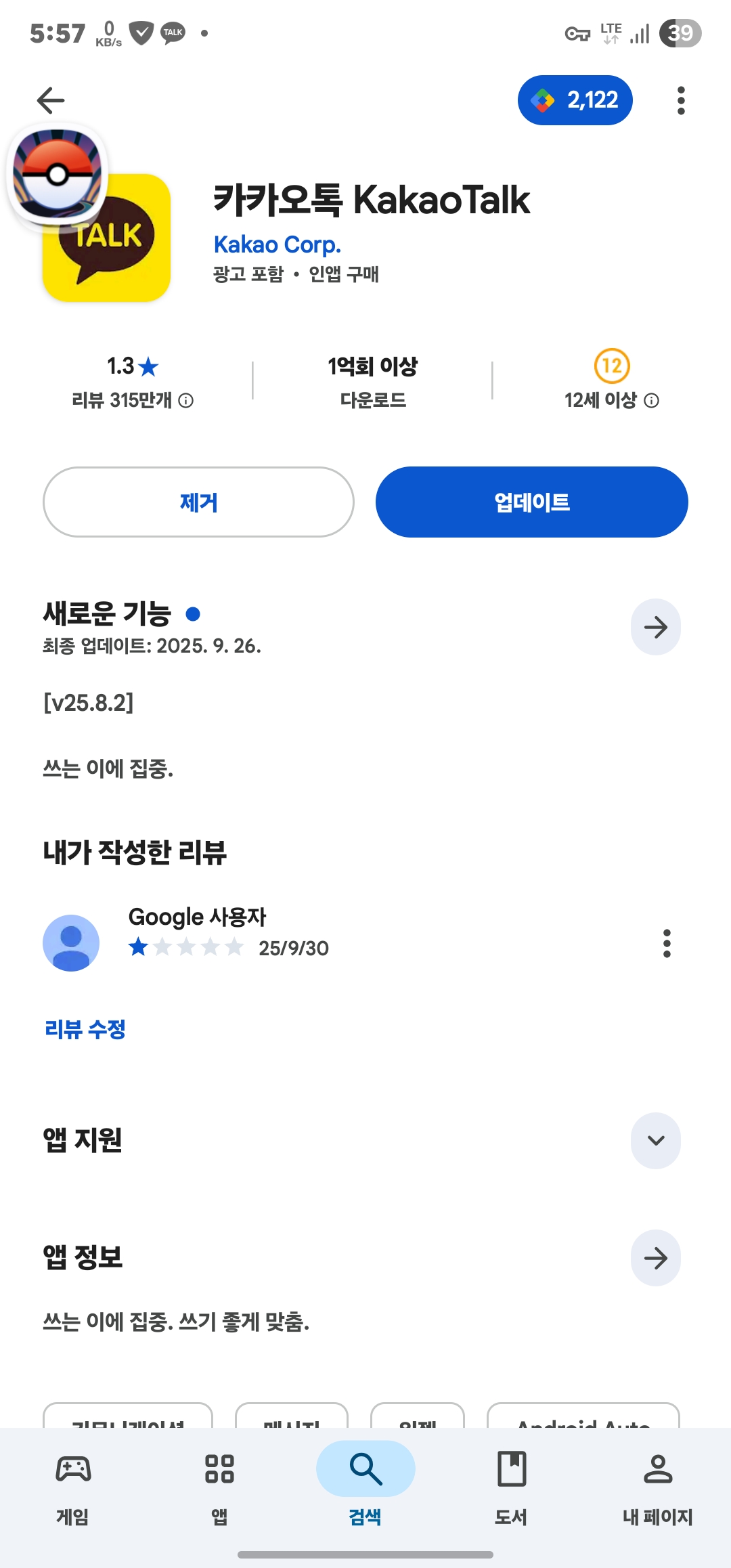Switch to the 게임 tab
Image resolution: width=731 pixels, height=1568 pixels.
pyautogui.click(x=73, y=1483)
